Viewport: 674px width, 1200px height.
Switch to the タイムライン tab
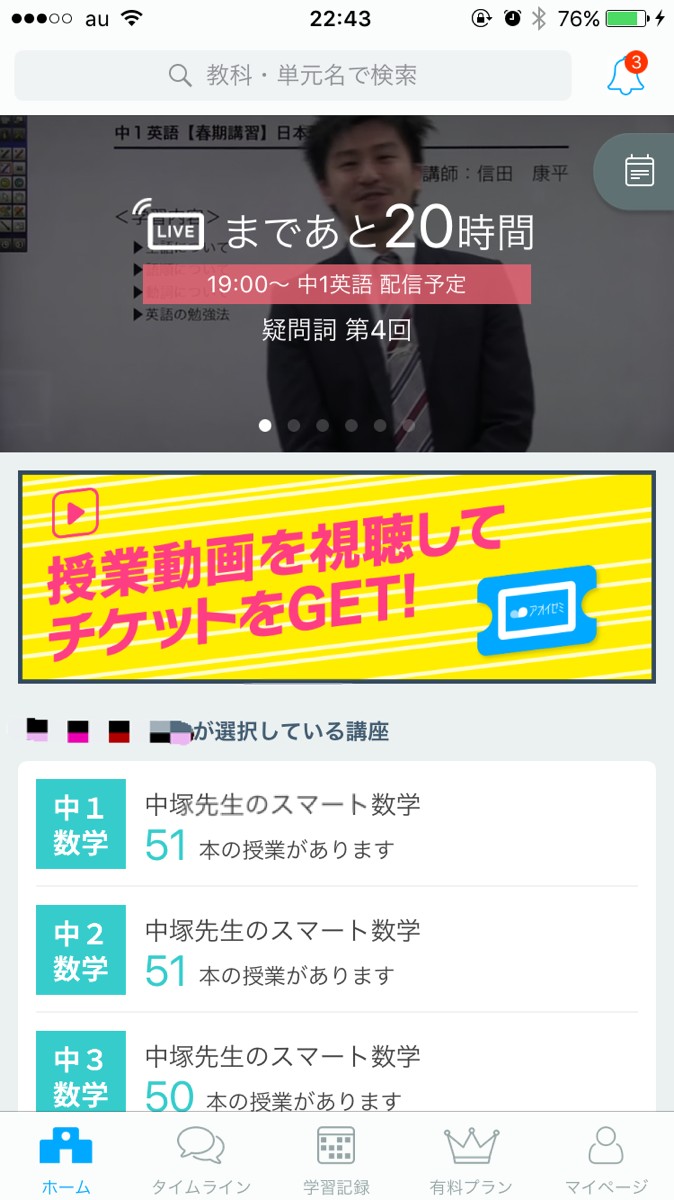point(200,1158)
